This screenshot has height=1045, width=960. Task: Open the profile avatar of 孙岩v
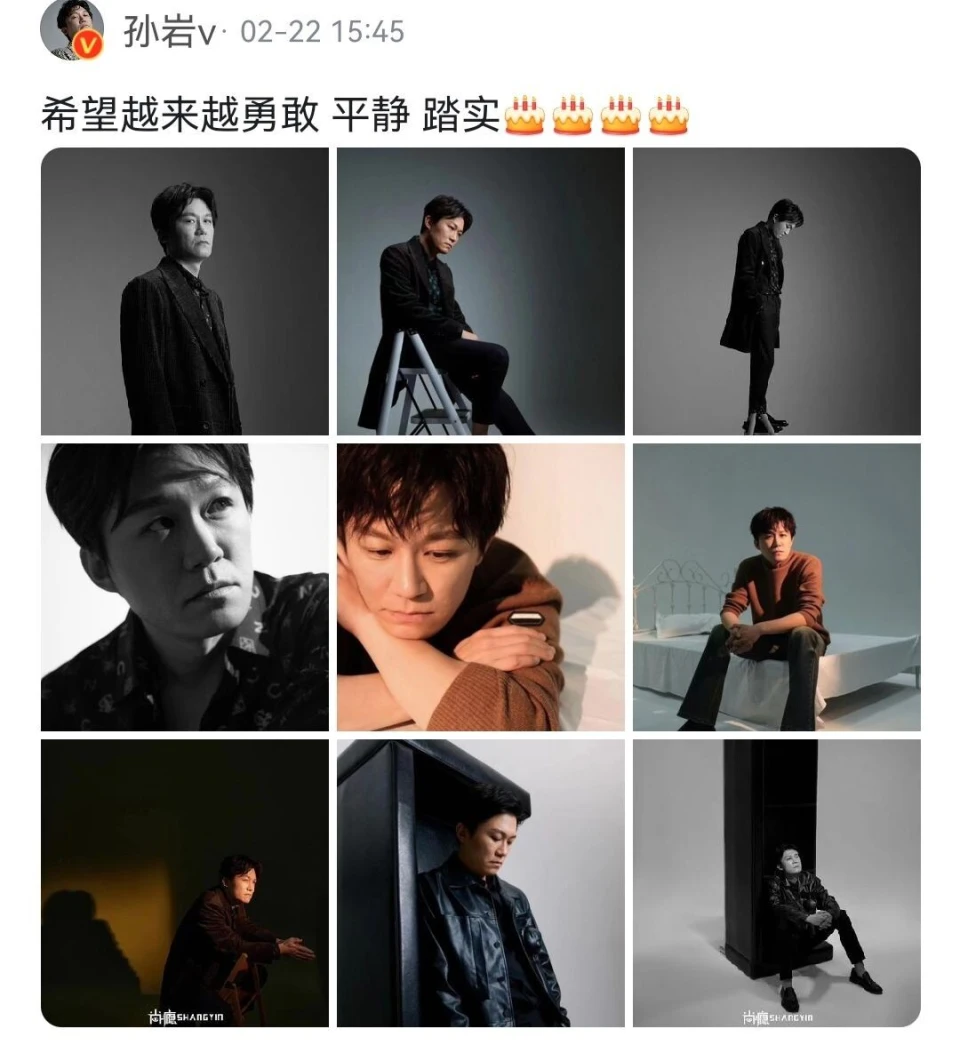tap(72, 30)
